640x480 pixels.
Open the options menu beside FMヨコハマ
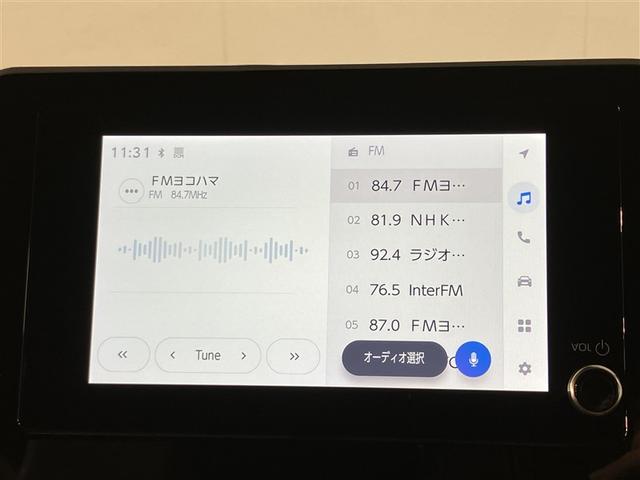130,189
